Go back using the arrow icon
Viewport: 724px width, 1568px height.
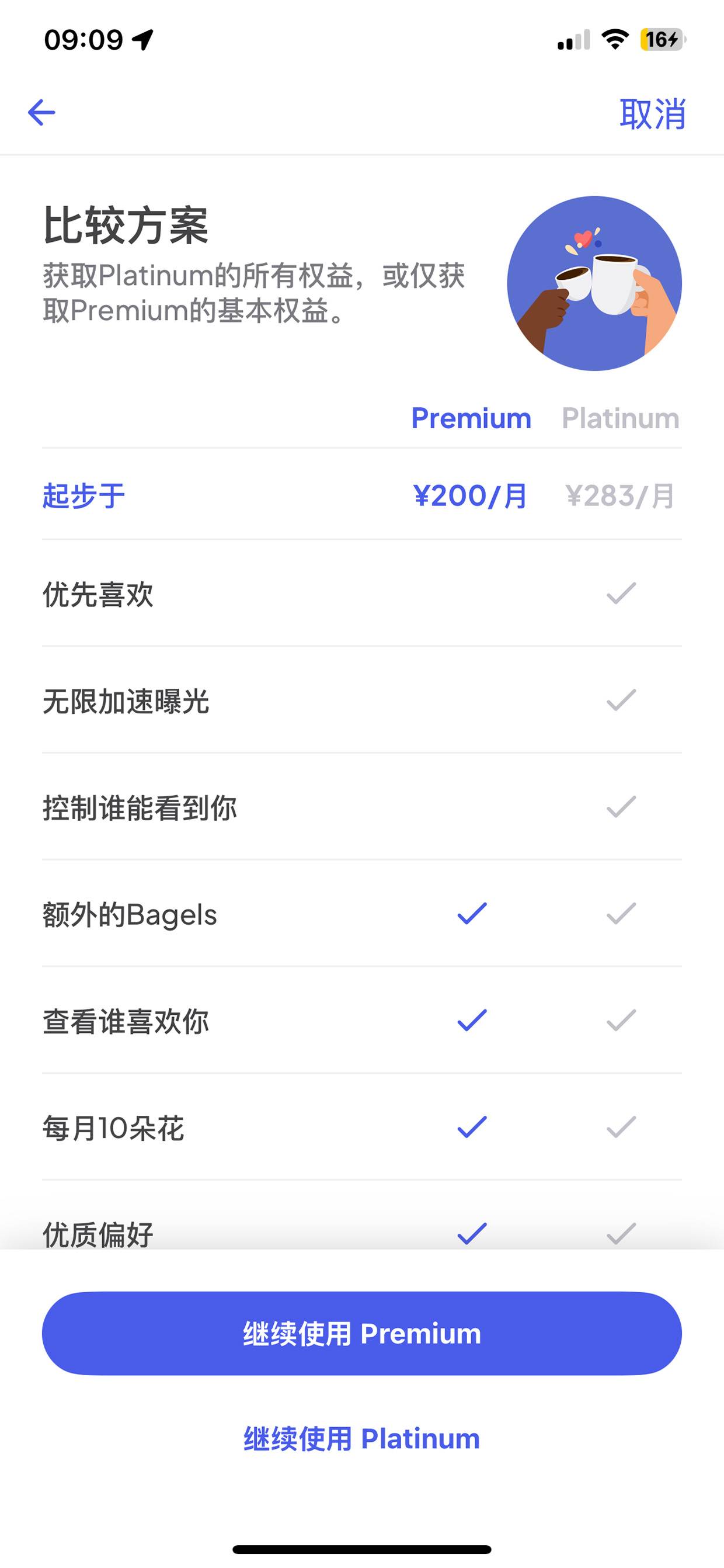tap(41, 113)
